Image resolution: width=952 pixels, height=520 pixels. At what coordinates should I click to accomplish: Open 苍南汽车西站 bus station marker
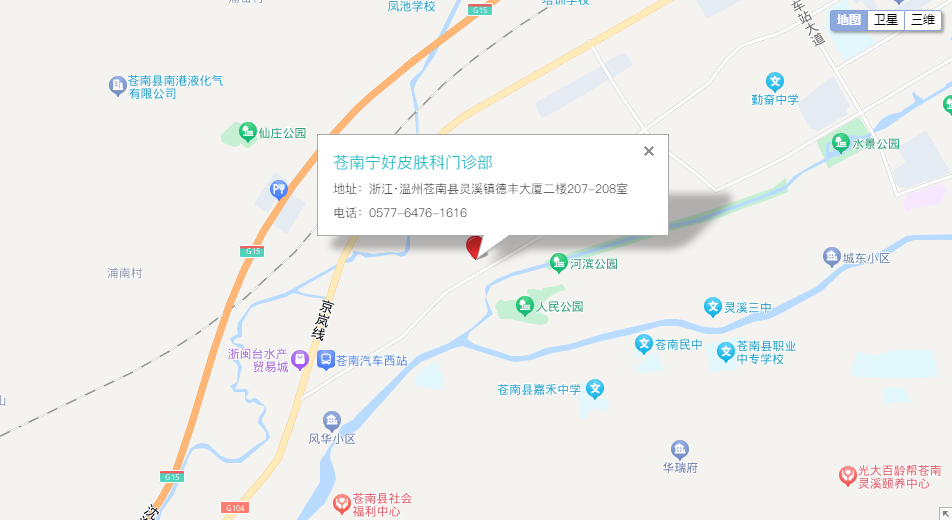tap(326, 359)
